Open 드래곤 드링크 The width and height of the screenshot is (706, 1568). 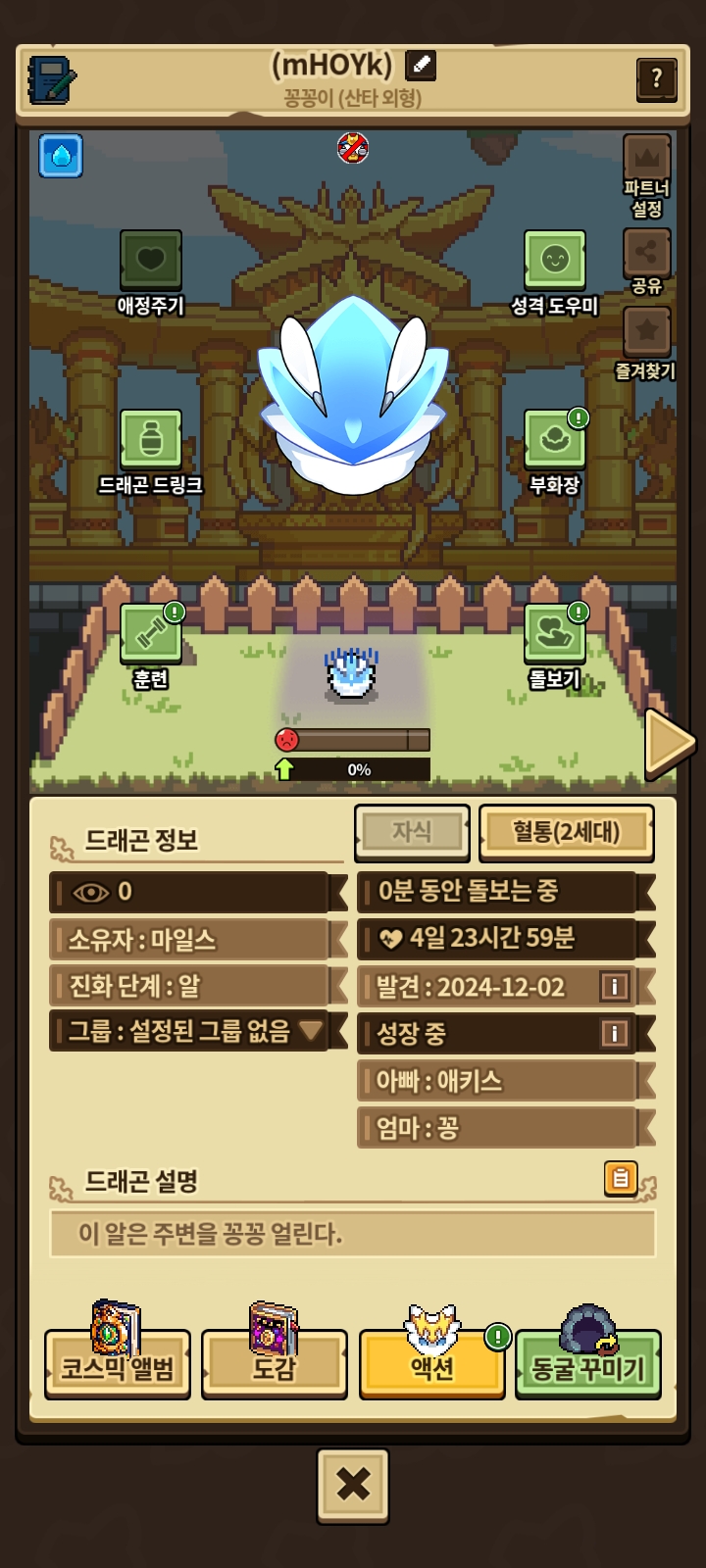pos(150,441)
